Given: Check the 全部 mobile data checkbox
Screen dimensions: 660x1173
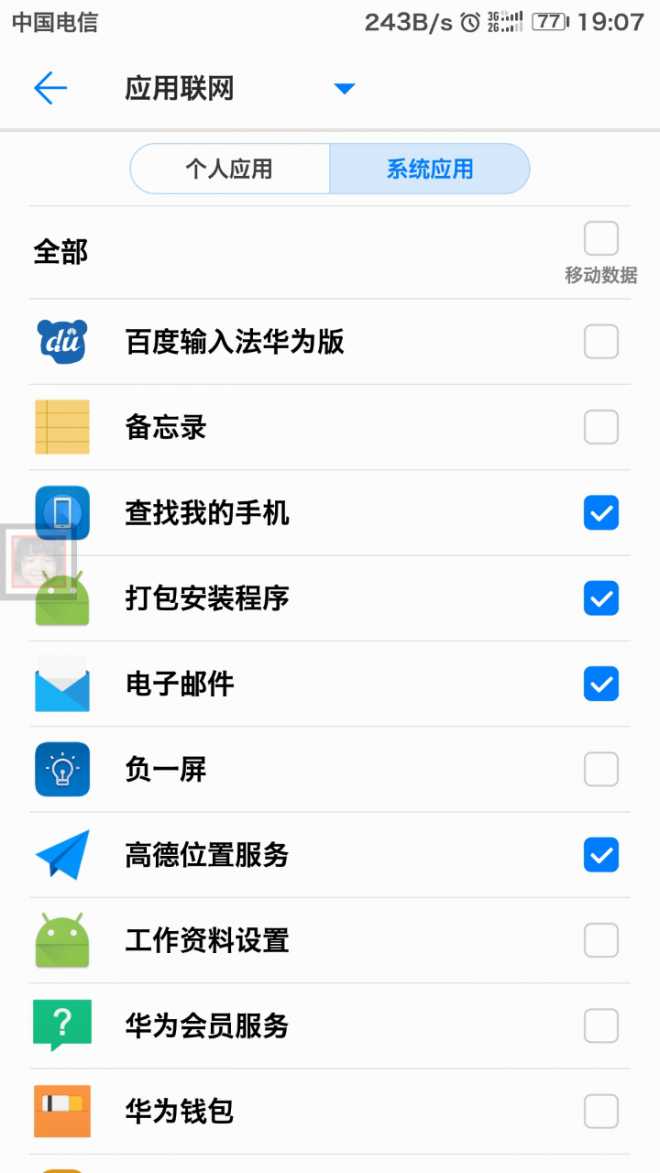Looking at the screenshot, I should (x=601, y=239).
